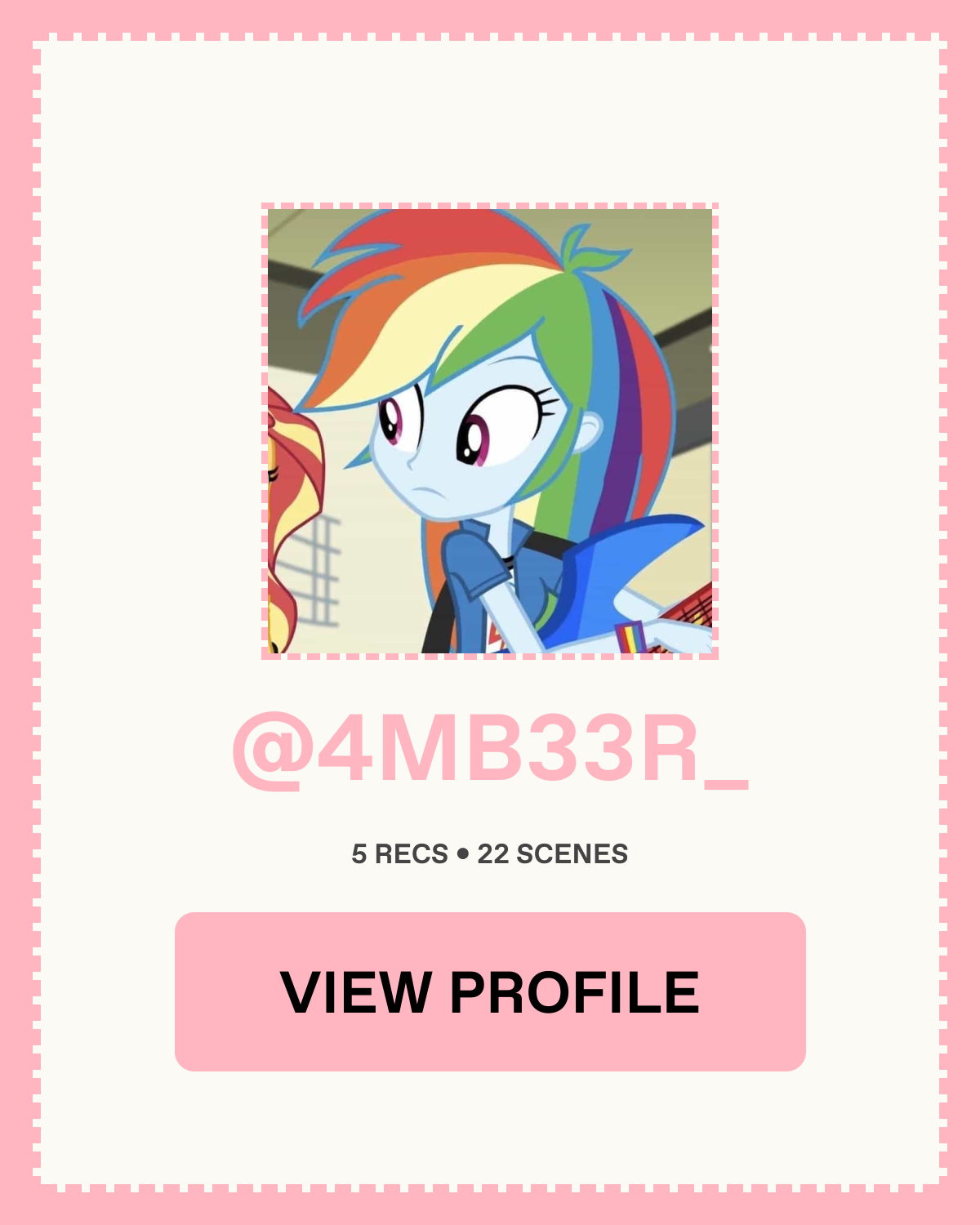Tap the VIEW PROFILE button
The height and width of the screenshot is (1225, 980).
click(x=490, y=991)
